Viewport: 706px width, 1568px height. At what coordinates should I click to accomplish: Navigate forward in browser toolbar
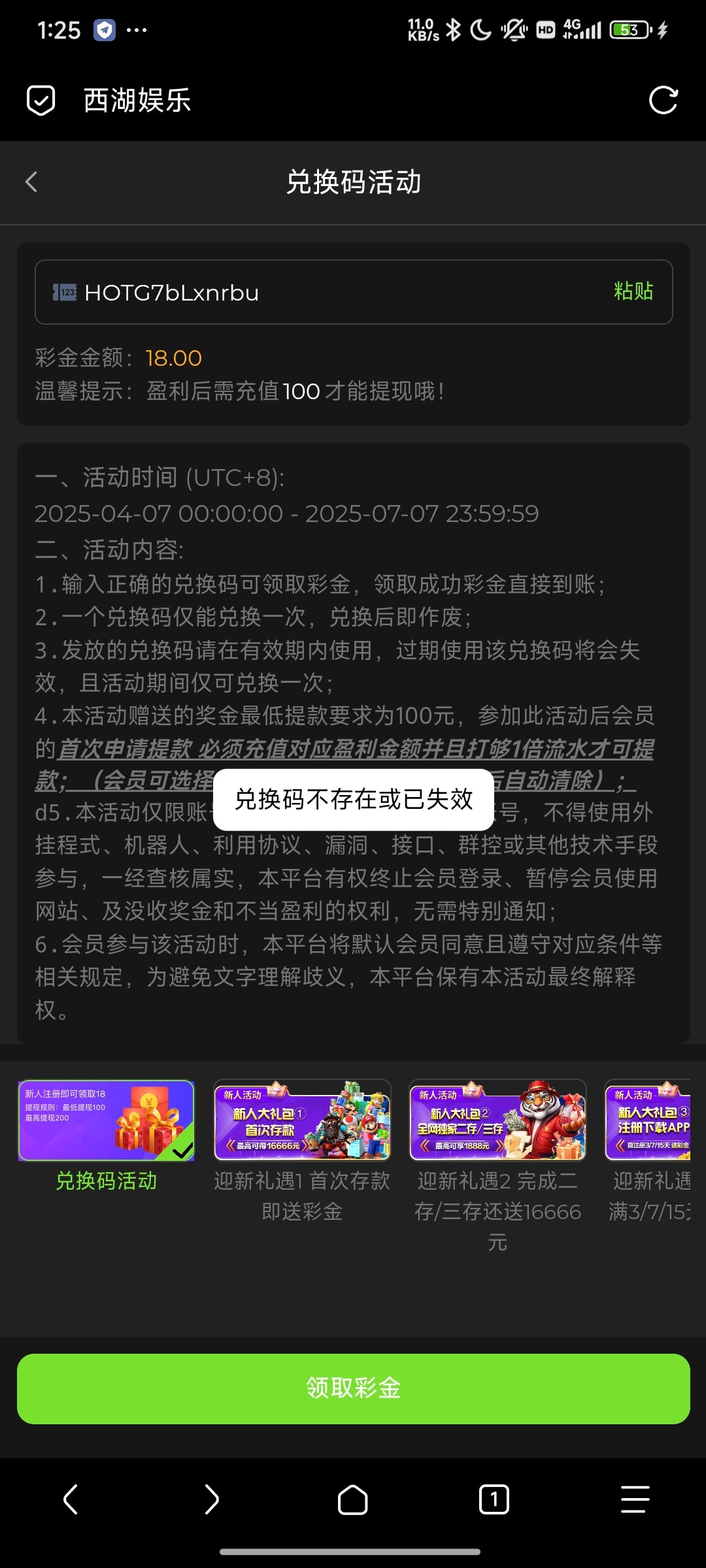(211, 1499)
